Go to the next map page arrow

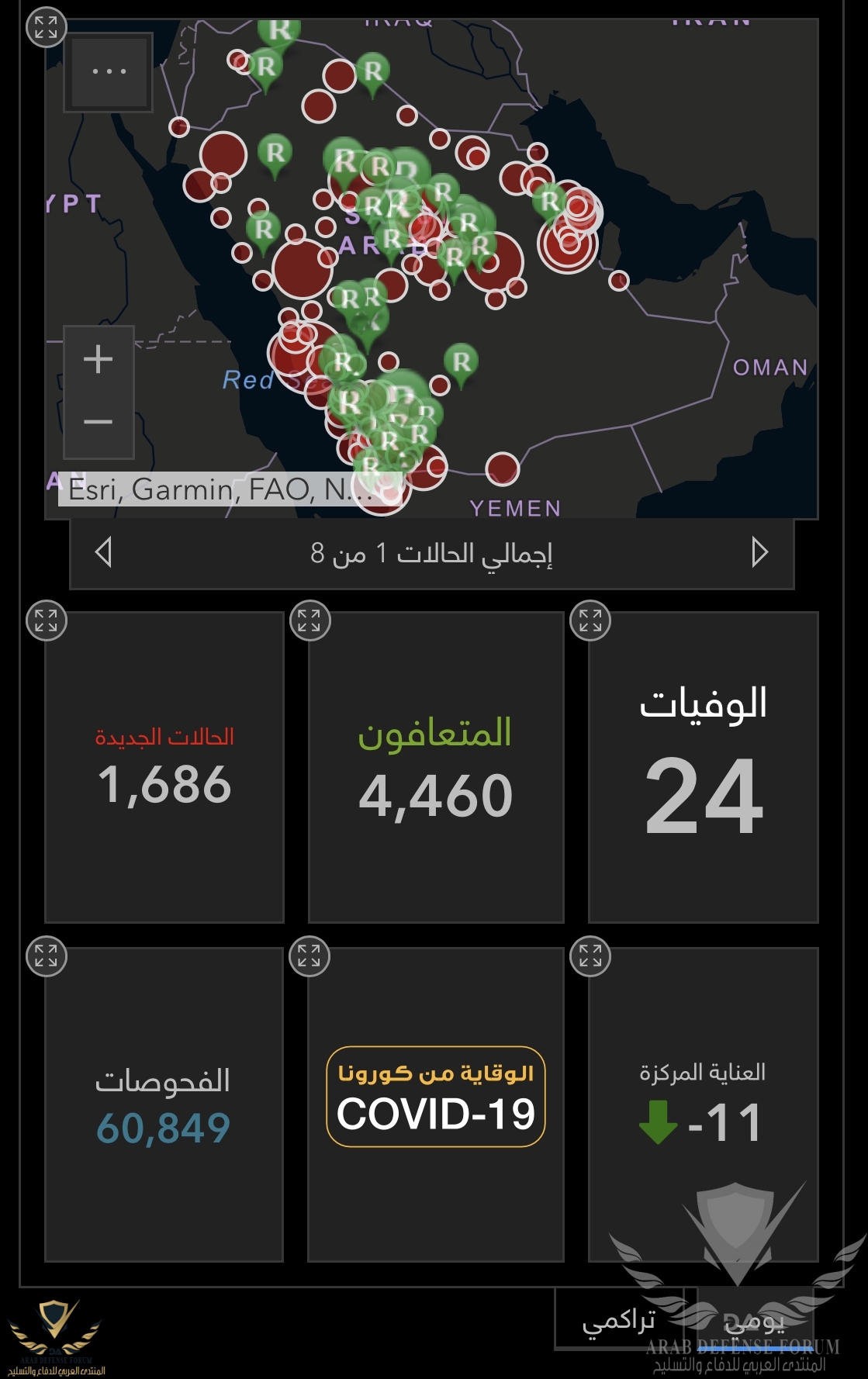(x=759, y=553)
